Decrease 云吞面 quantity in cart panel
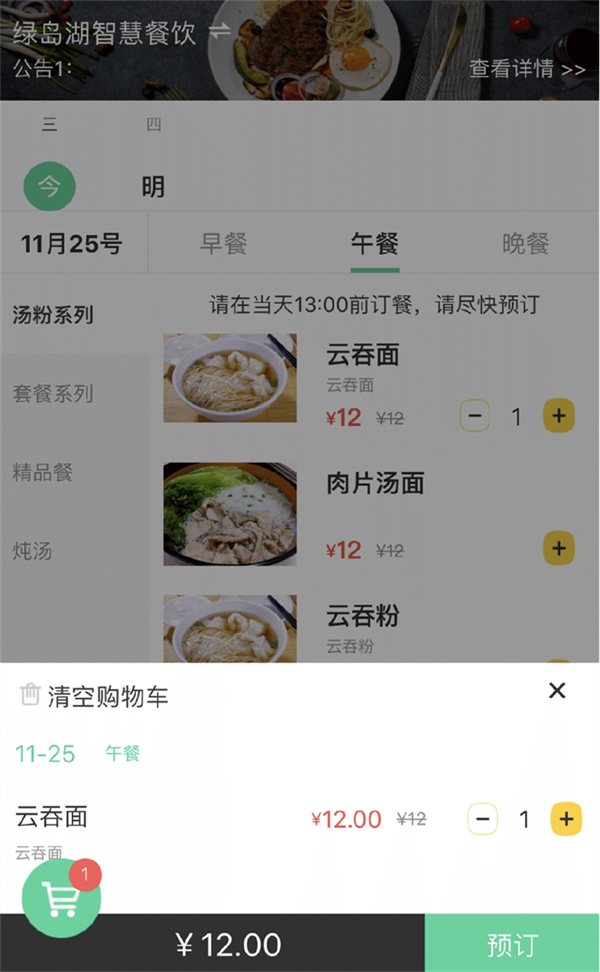 tap(482, 820)
